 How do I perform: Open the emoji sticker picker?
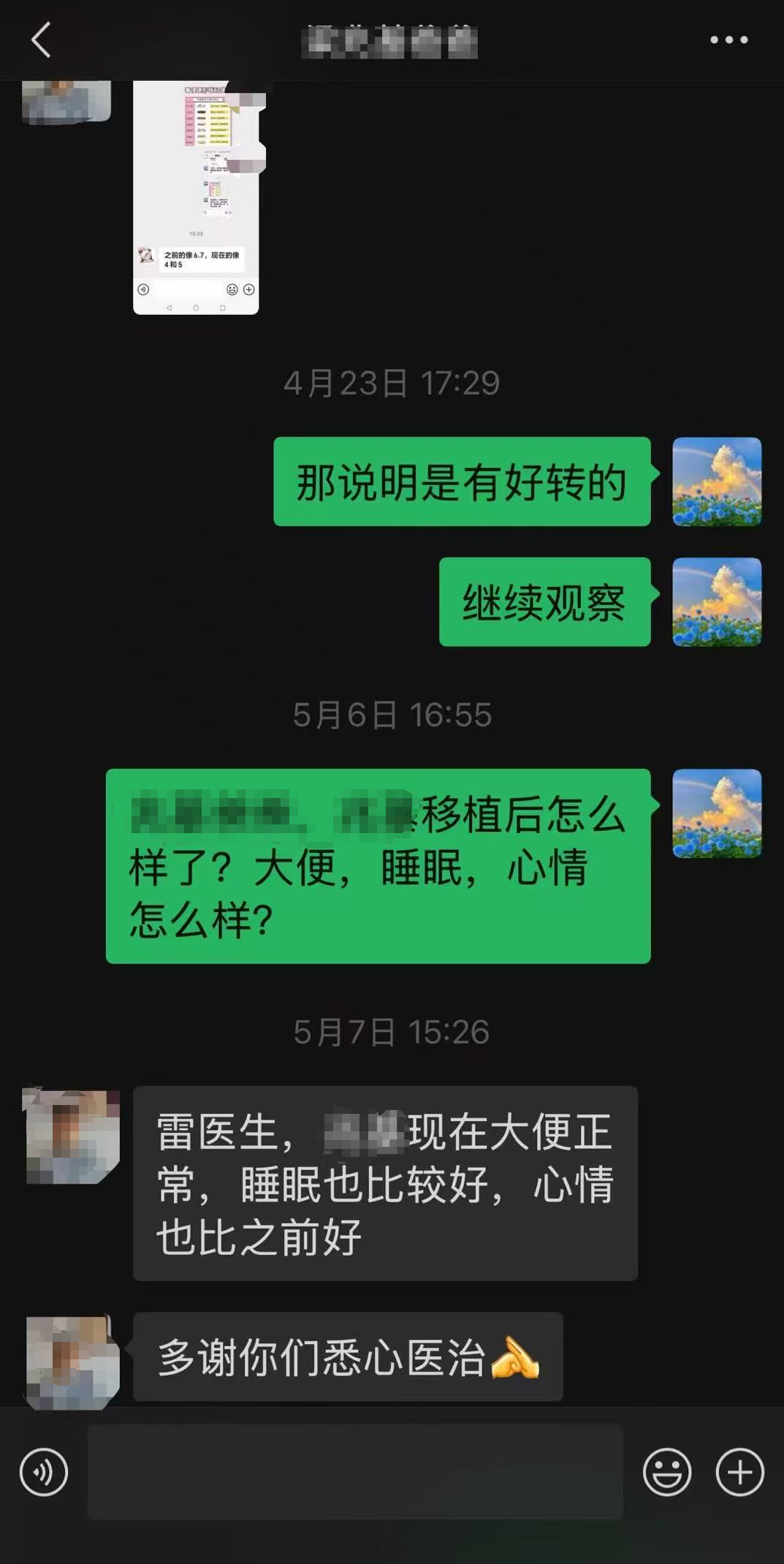coord(666,1472)
